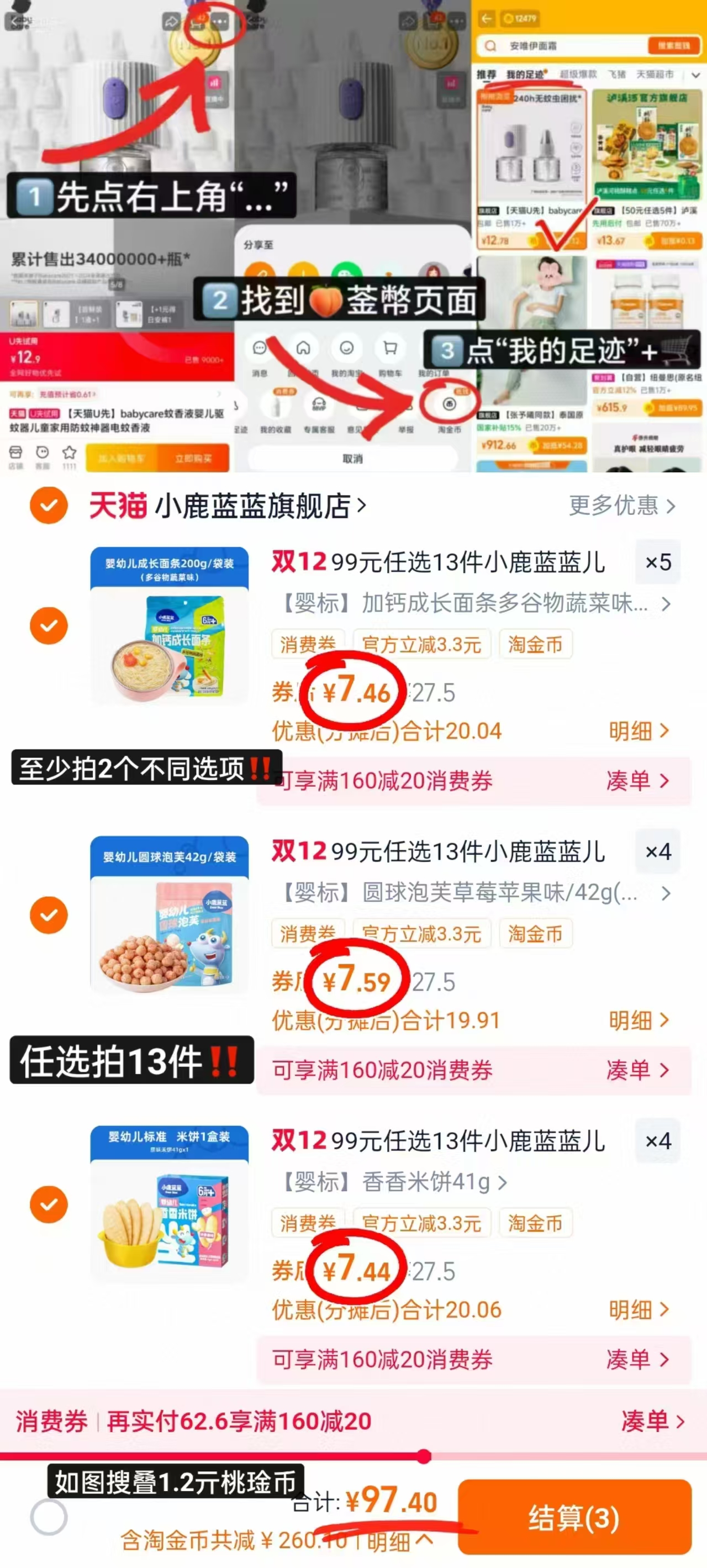Click the 购物车 cart icon
This screenshot has height=1568, width=707.
[391, 349]
